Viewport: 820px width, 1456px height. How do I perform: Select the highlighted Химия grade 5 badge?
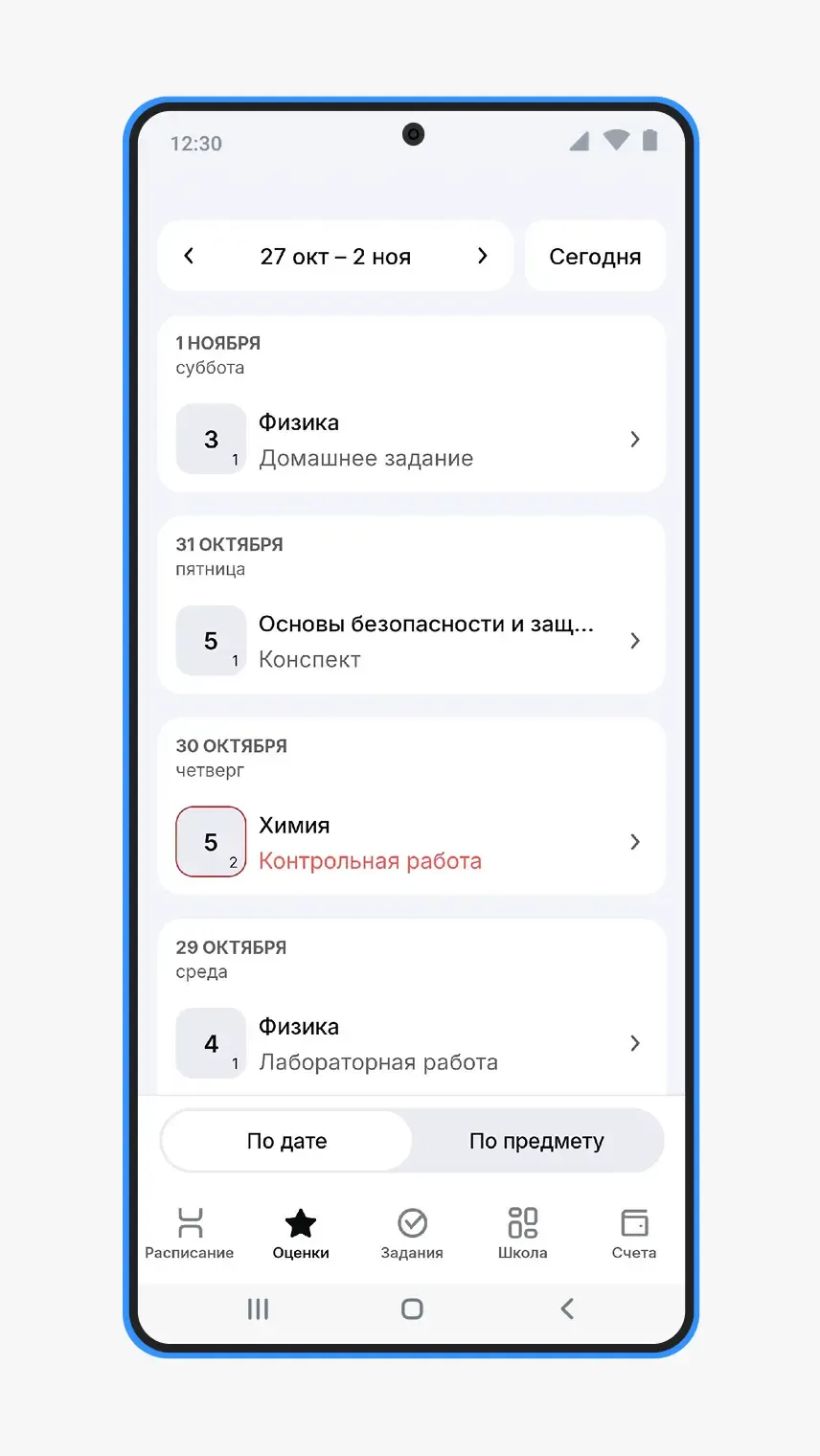pos(211,842)
